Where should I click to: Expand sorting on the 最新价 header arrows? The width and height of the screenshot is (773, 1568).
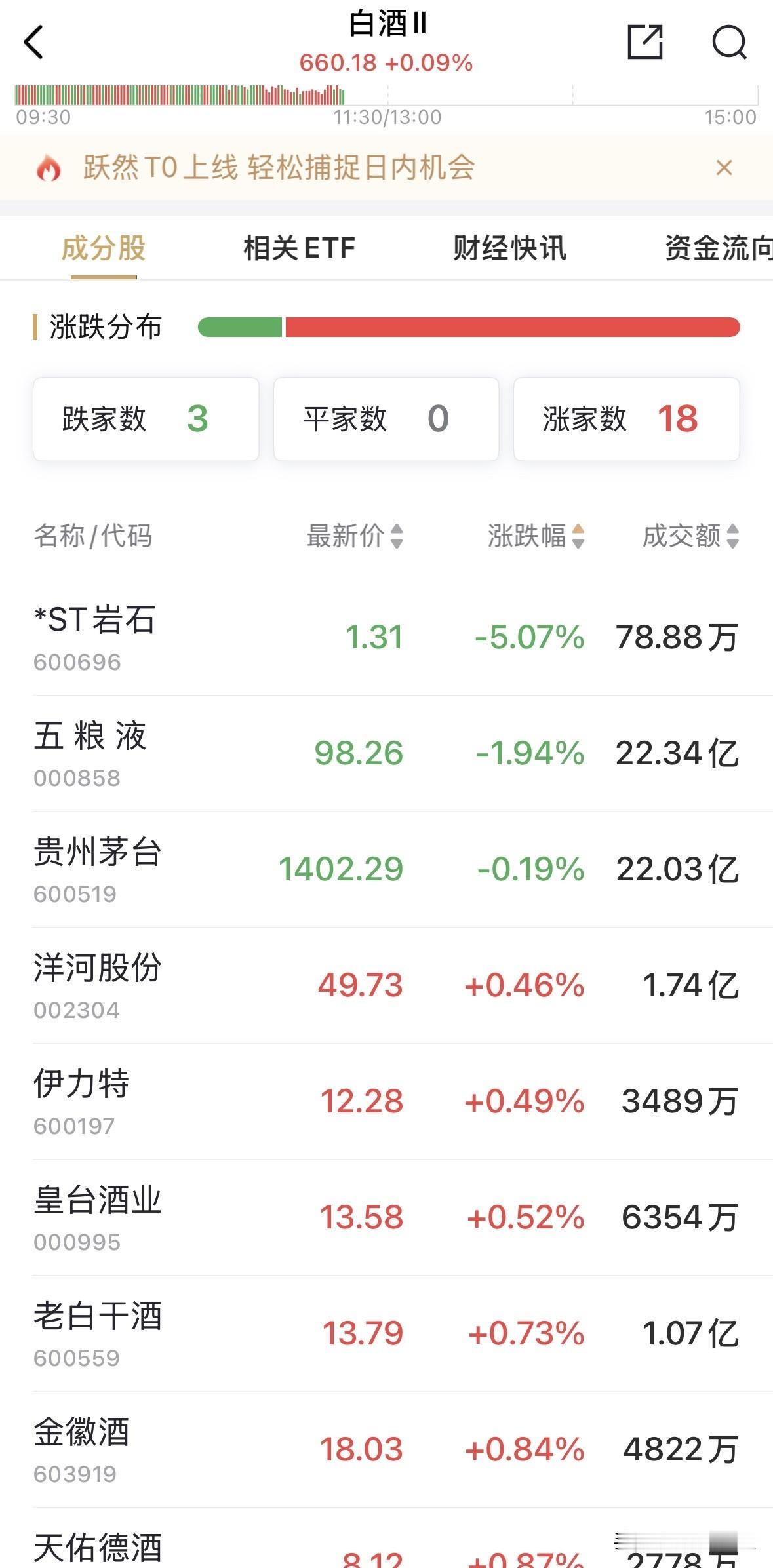395,538
